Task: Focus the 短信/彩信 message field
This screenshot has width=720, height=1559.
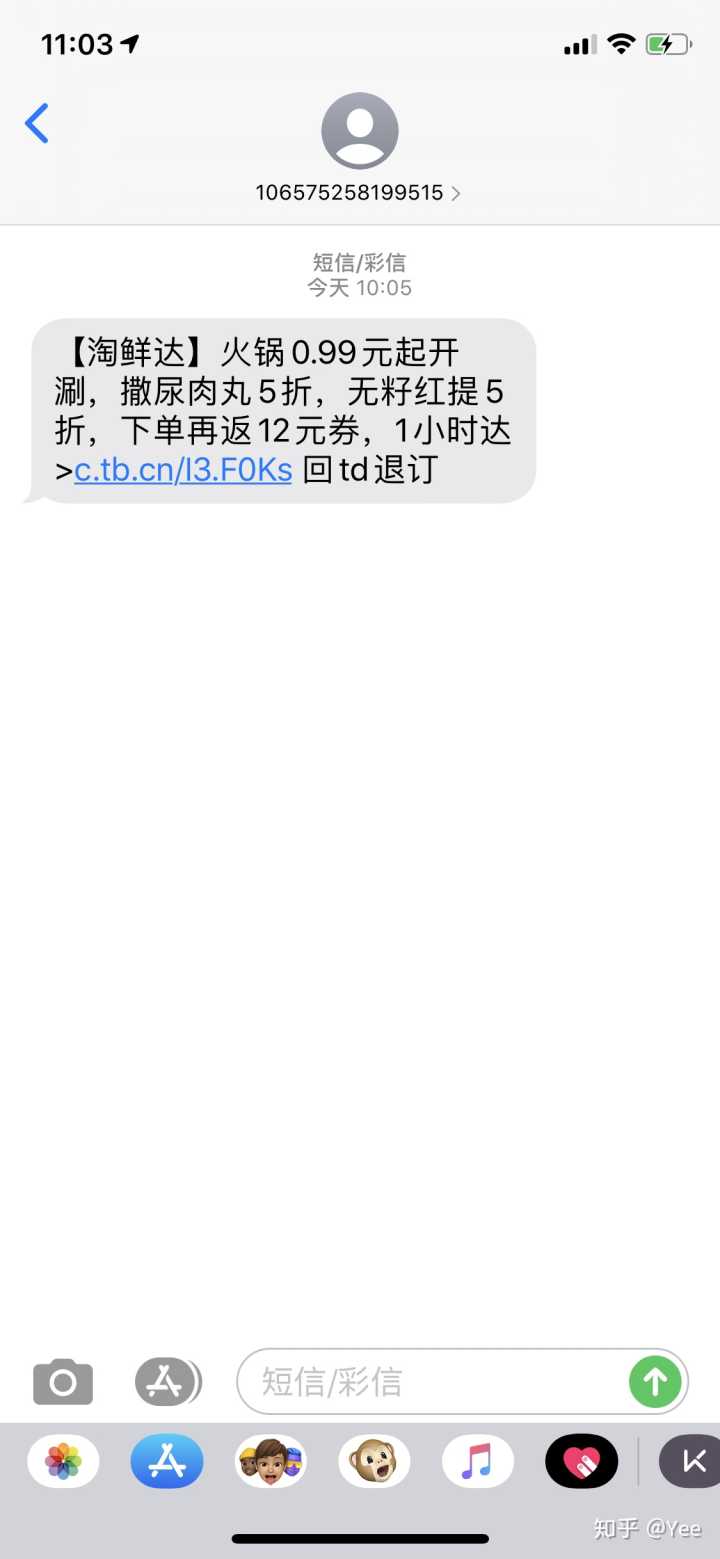Action: tap(430, 1382)
